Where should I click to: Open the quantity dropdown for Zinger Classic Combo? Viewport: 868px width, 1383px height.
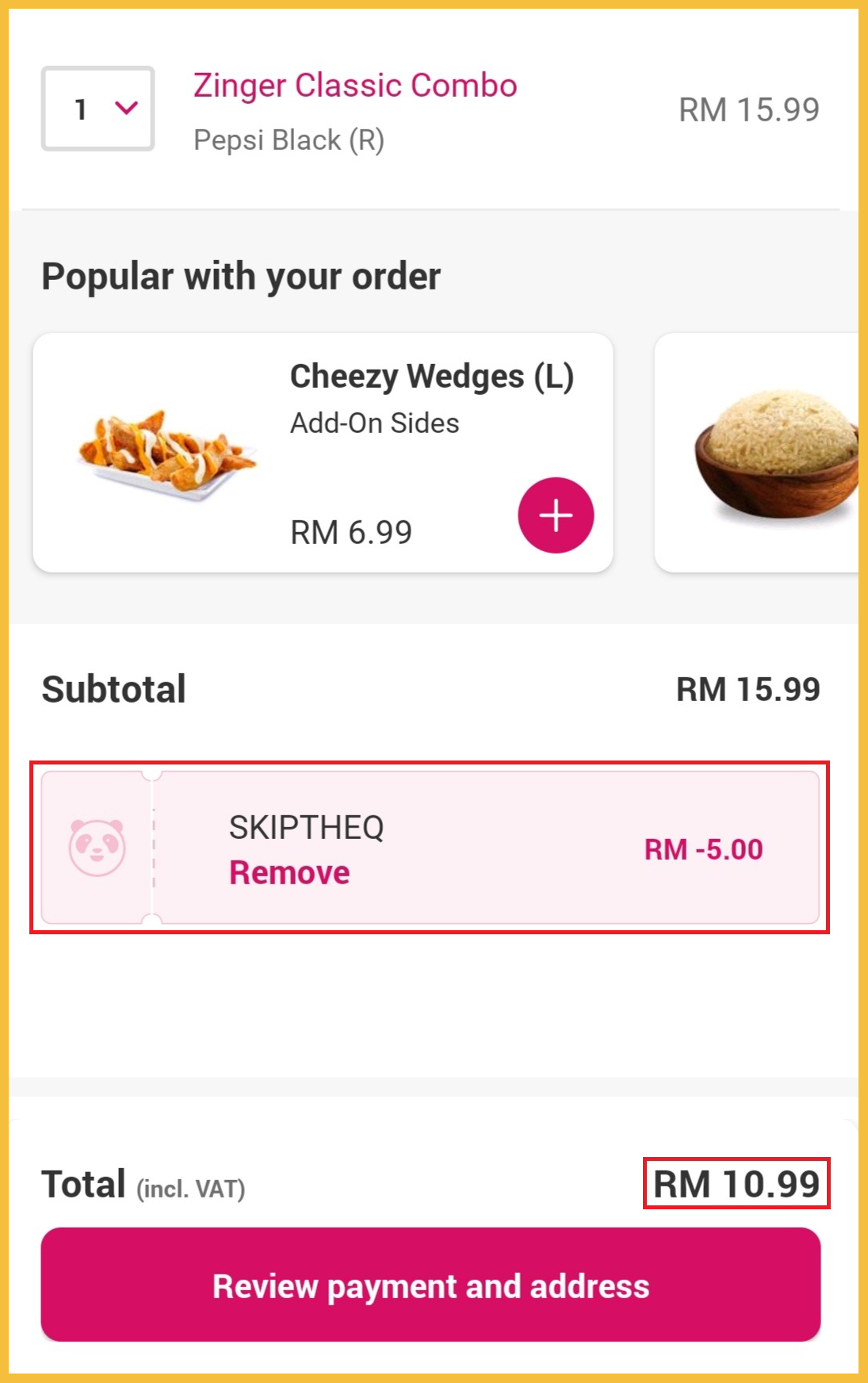tap(98, 109)
